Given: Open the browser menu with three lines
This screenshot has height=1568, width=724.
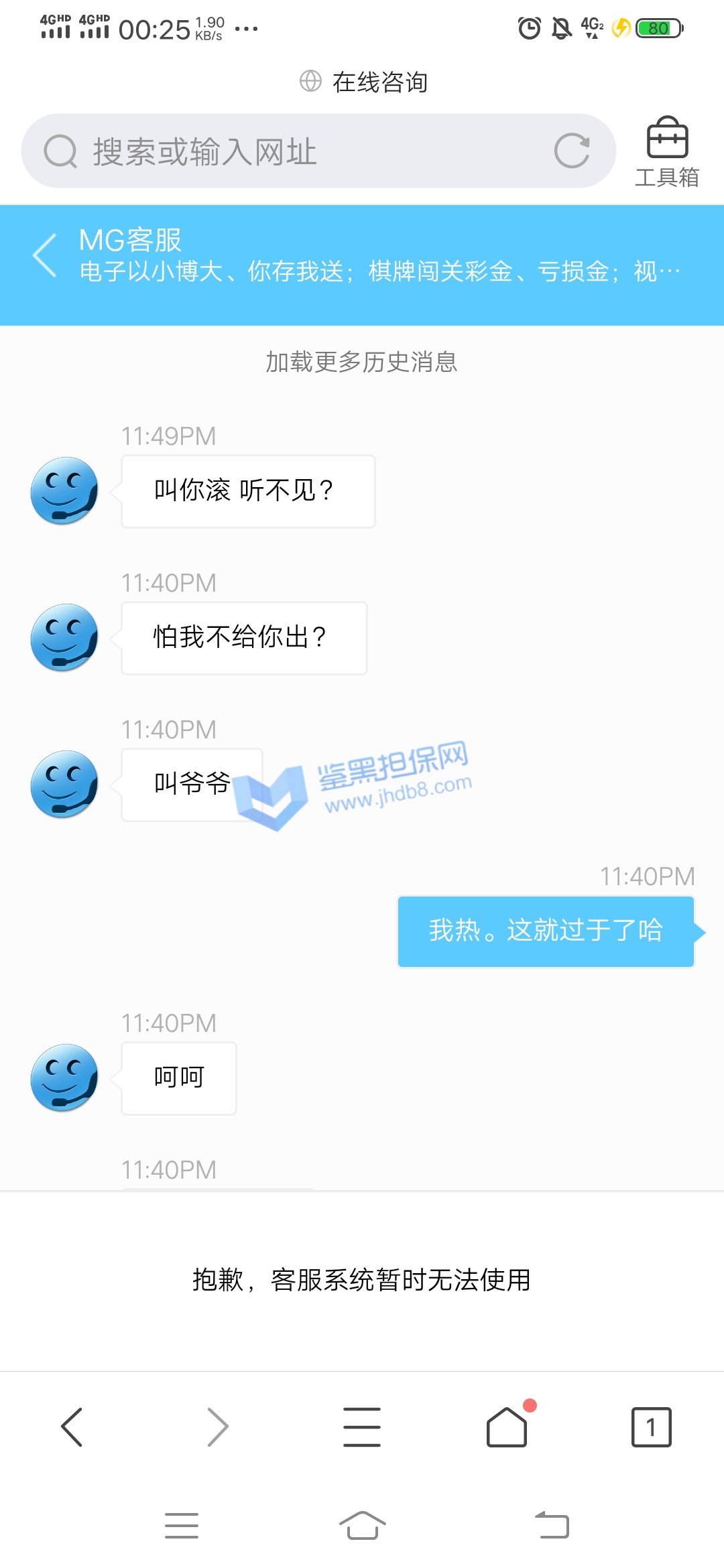Looking at the screenshot, I should pos(362,1427).
